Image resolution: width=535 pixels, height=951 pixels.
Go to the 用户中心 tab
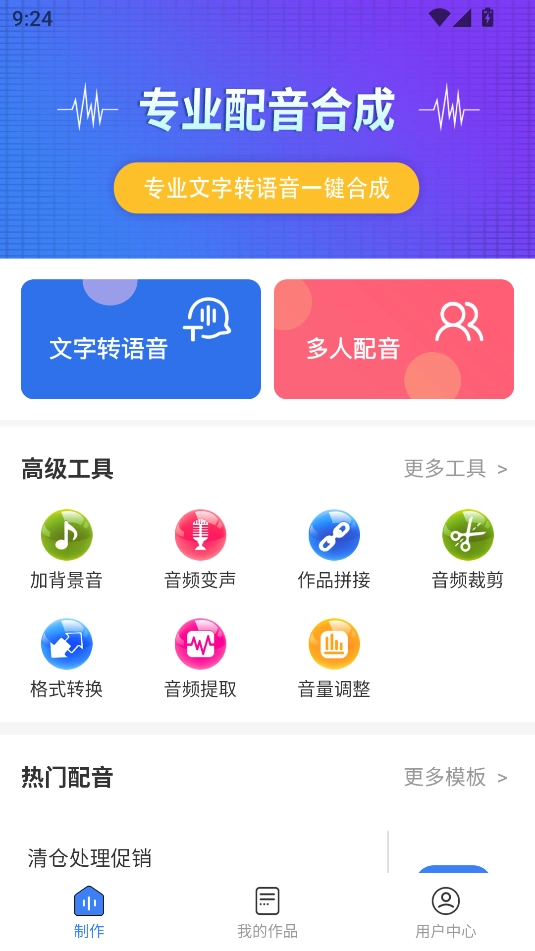point(446,913)
